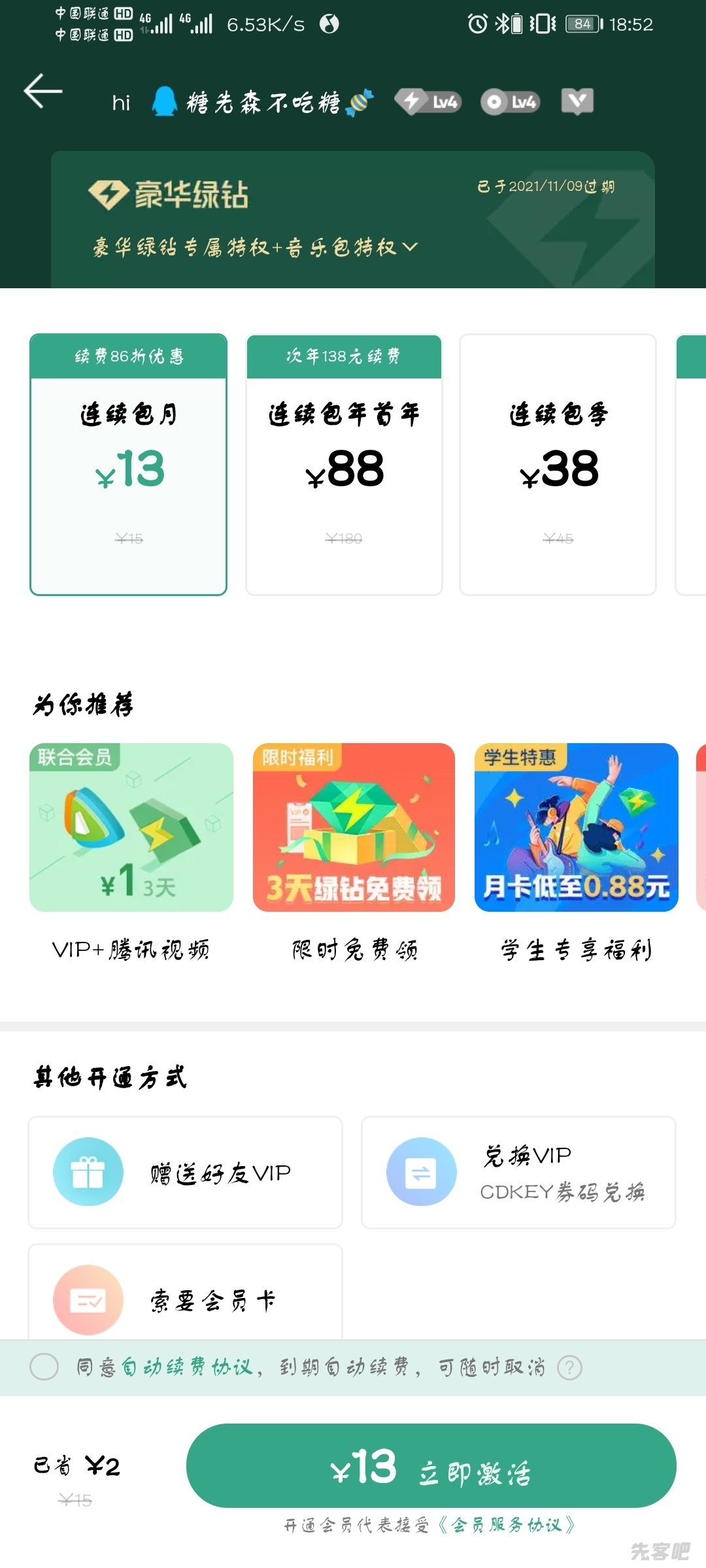The image size is (706, 1568).
Task: Pick the 连续包季 ¥38 plan
Action: pyautogui.click(x=558, y=465)
